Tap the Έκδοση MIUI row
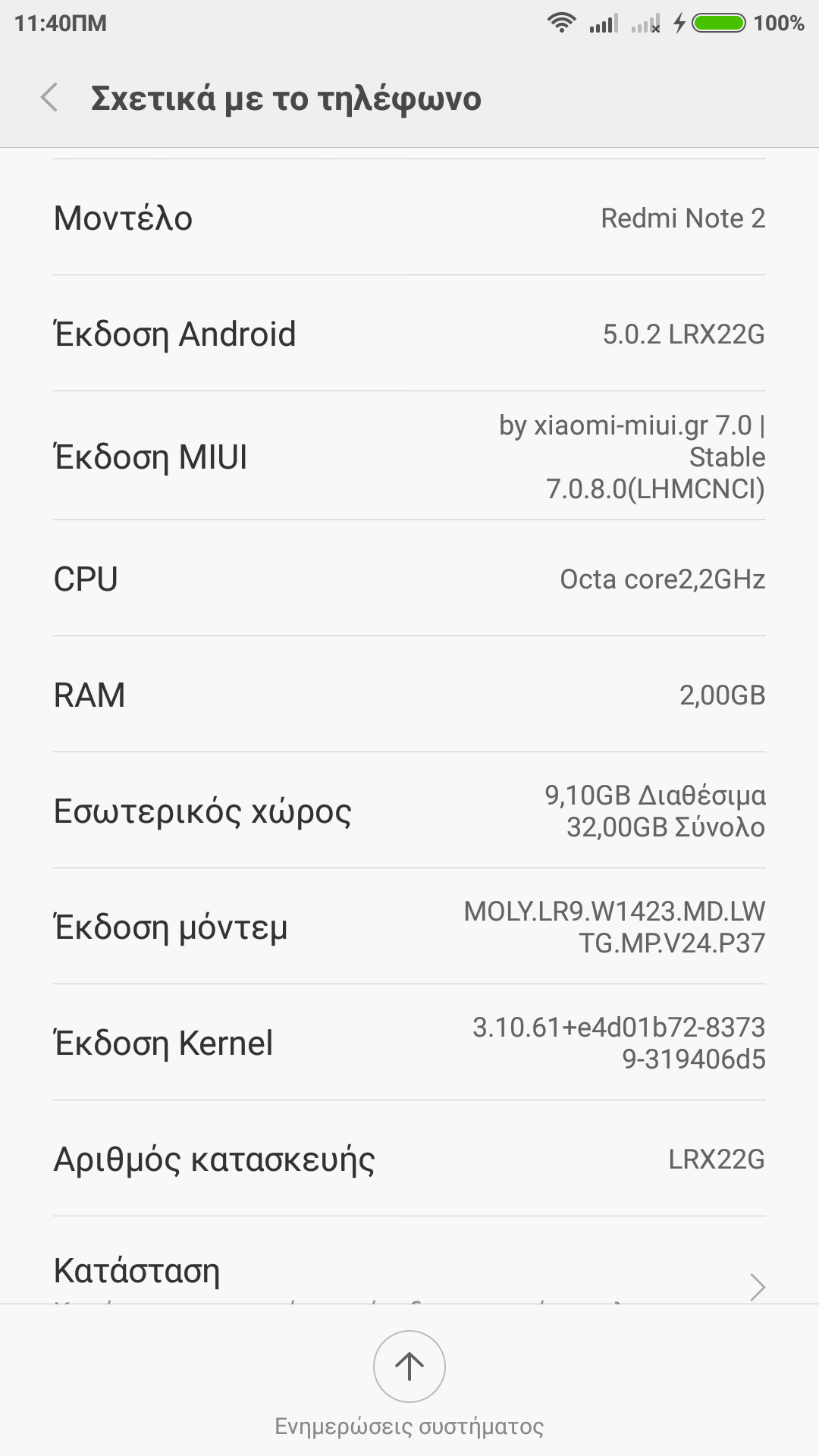The width and height of the screenshot is (819, 1456). pyautogui.click(x=409, y=457)
